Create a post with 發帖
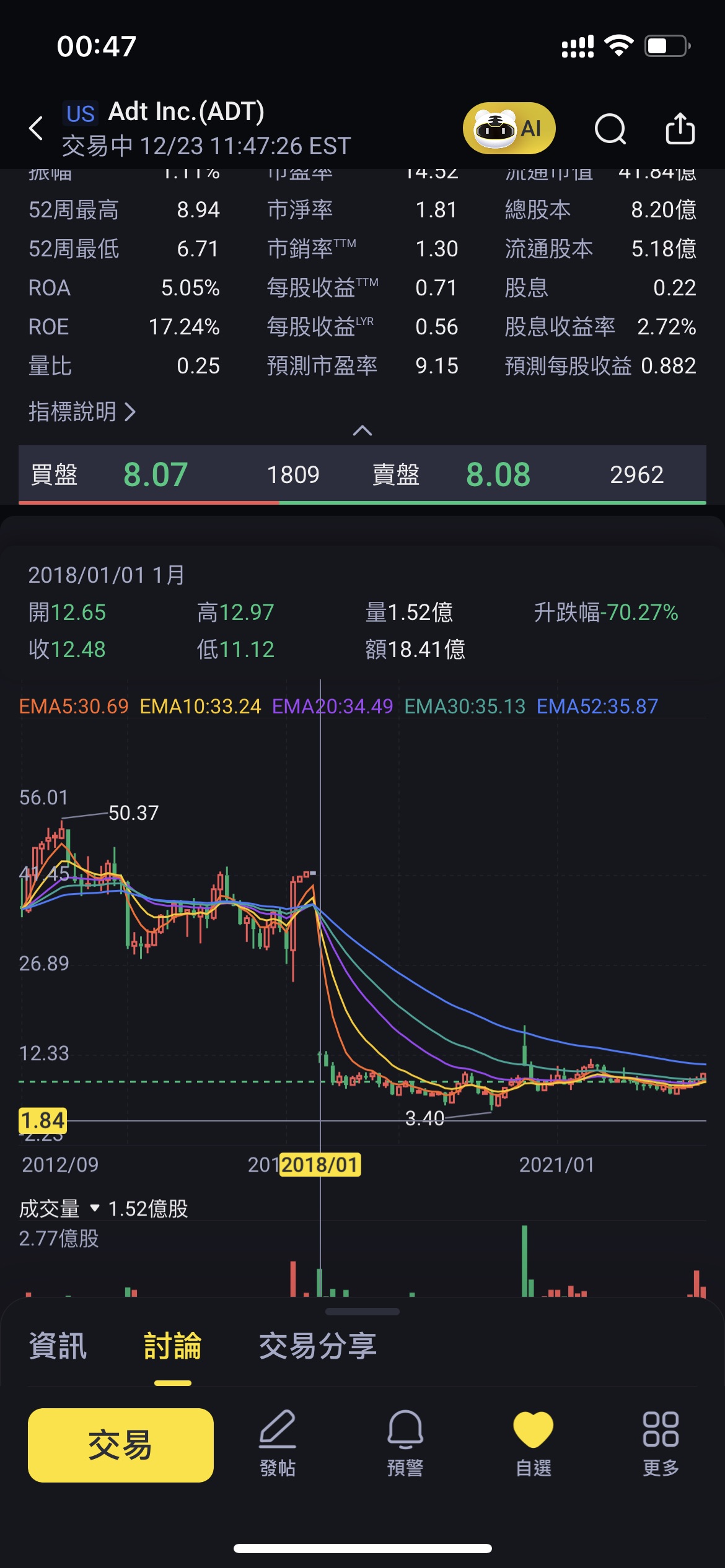 tap(278, 1444)
